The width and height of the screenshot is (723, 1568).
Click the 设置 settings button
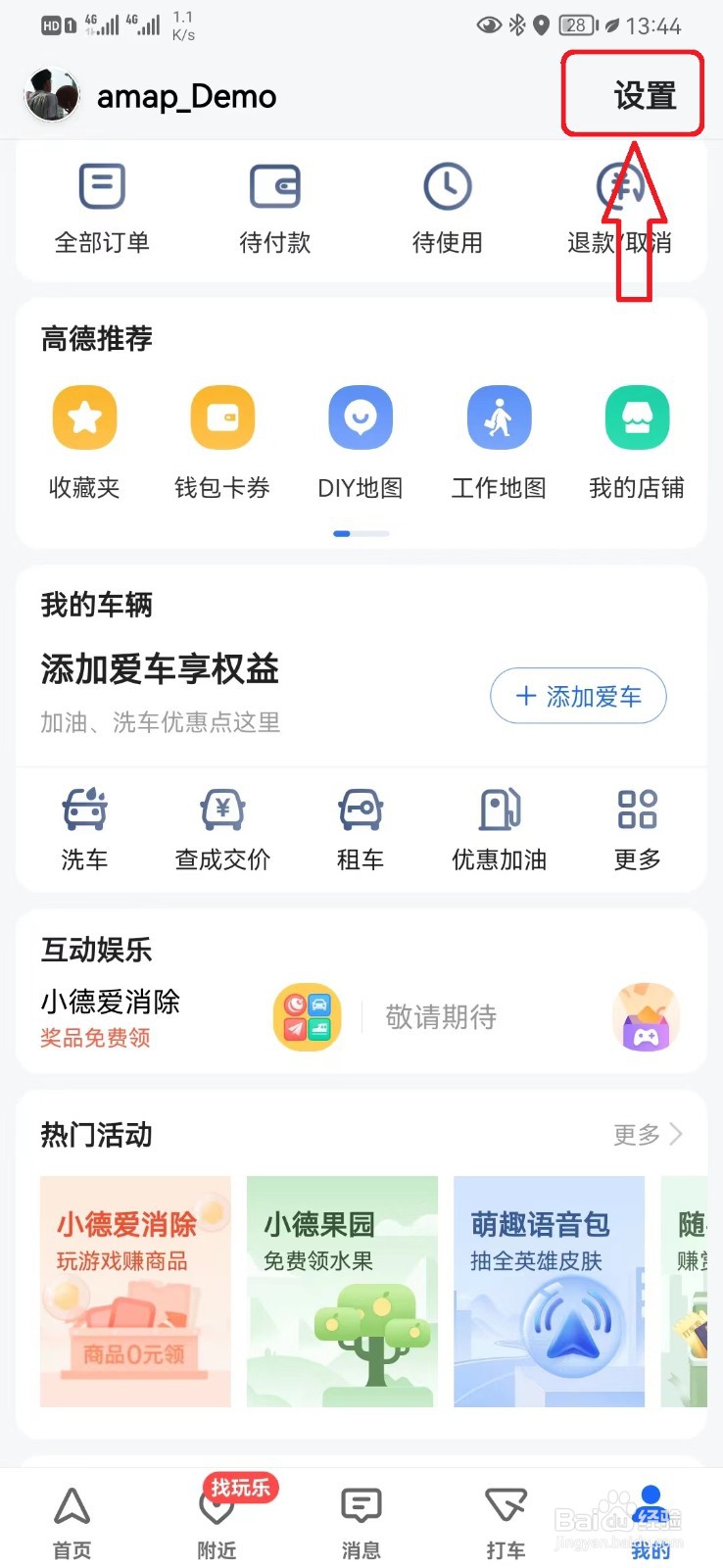[x=632, y=94]
